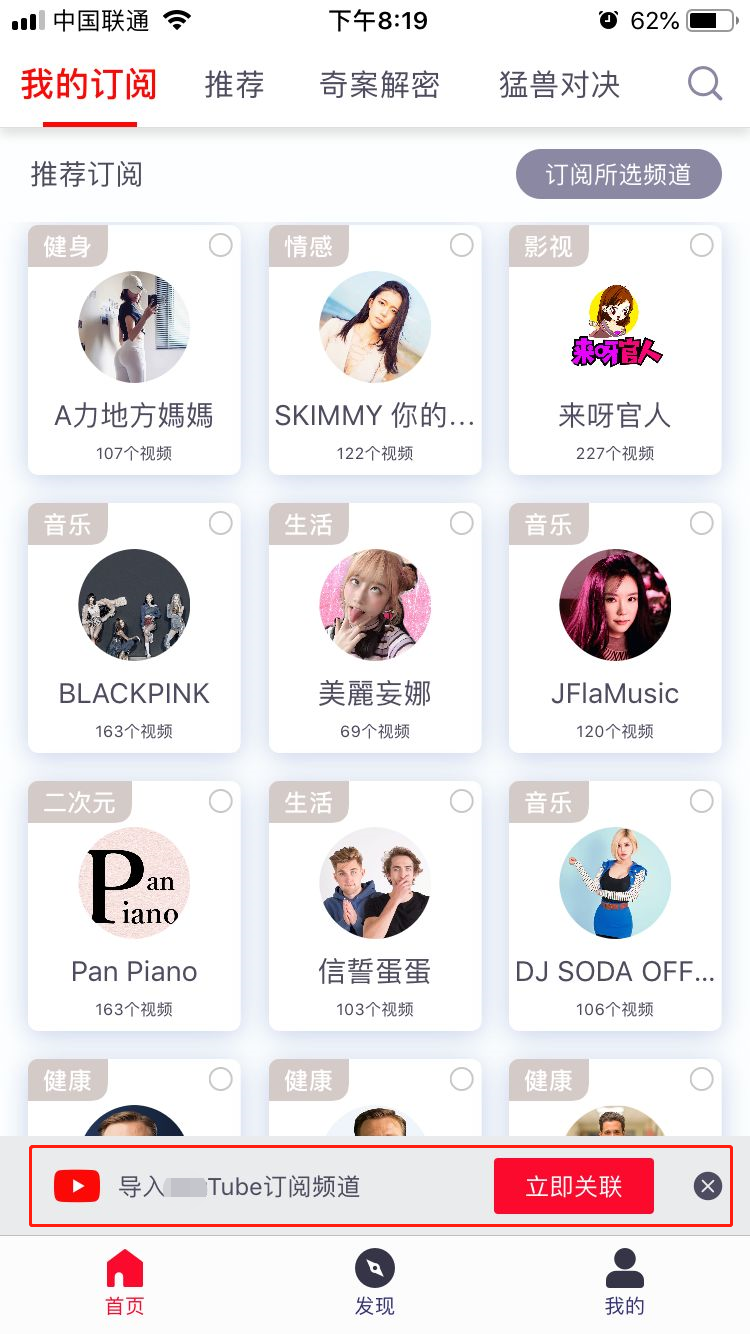
Task: Open the A力地方媽媽 channel card
Action: (134, 350)
